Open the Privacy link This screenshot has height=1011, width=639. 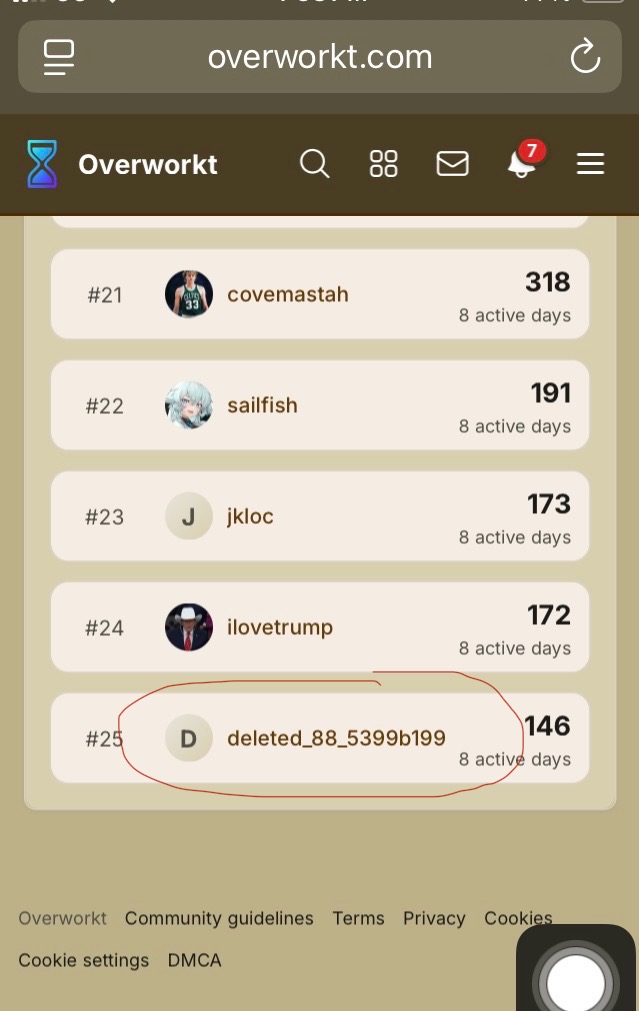(x=434, y=918)
